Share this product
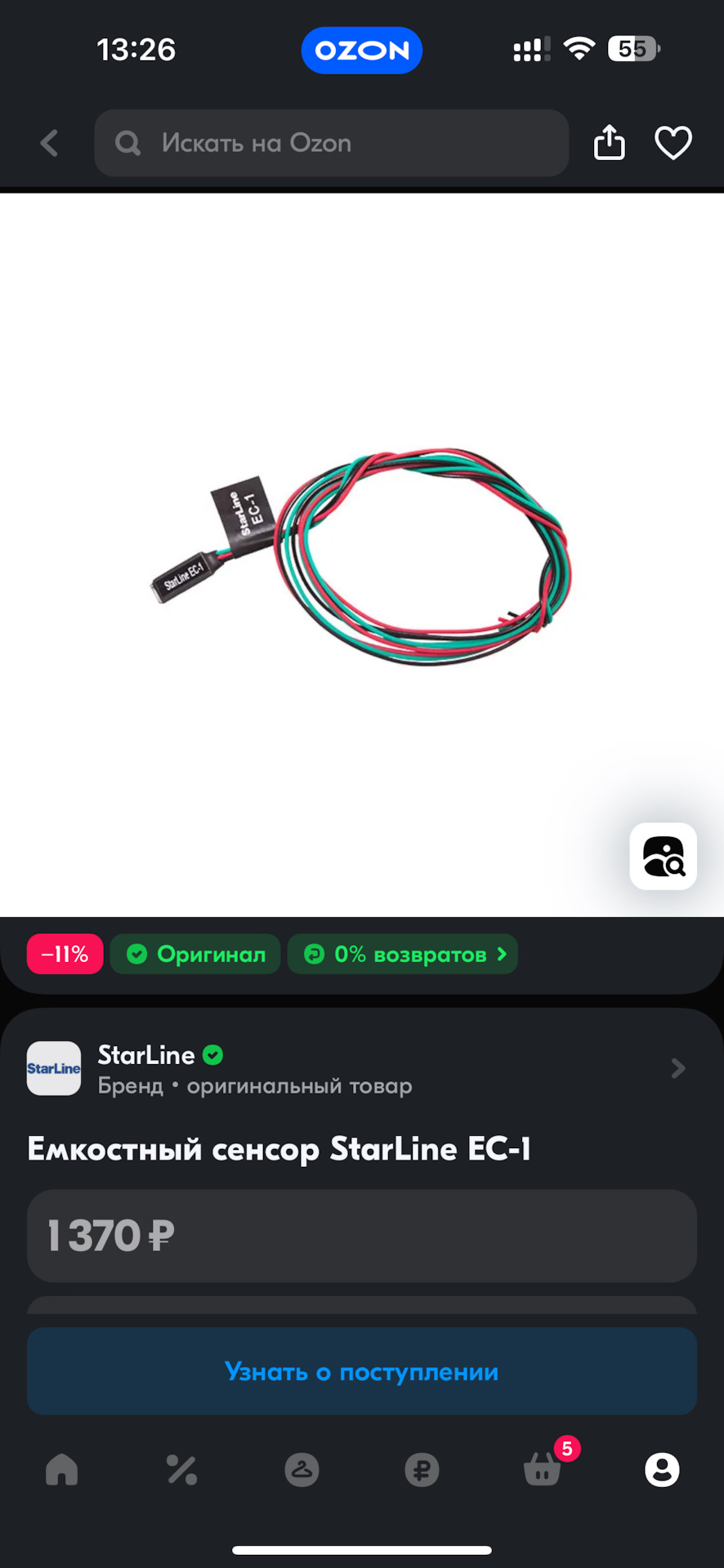 coord(609,144)
